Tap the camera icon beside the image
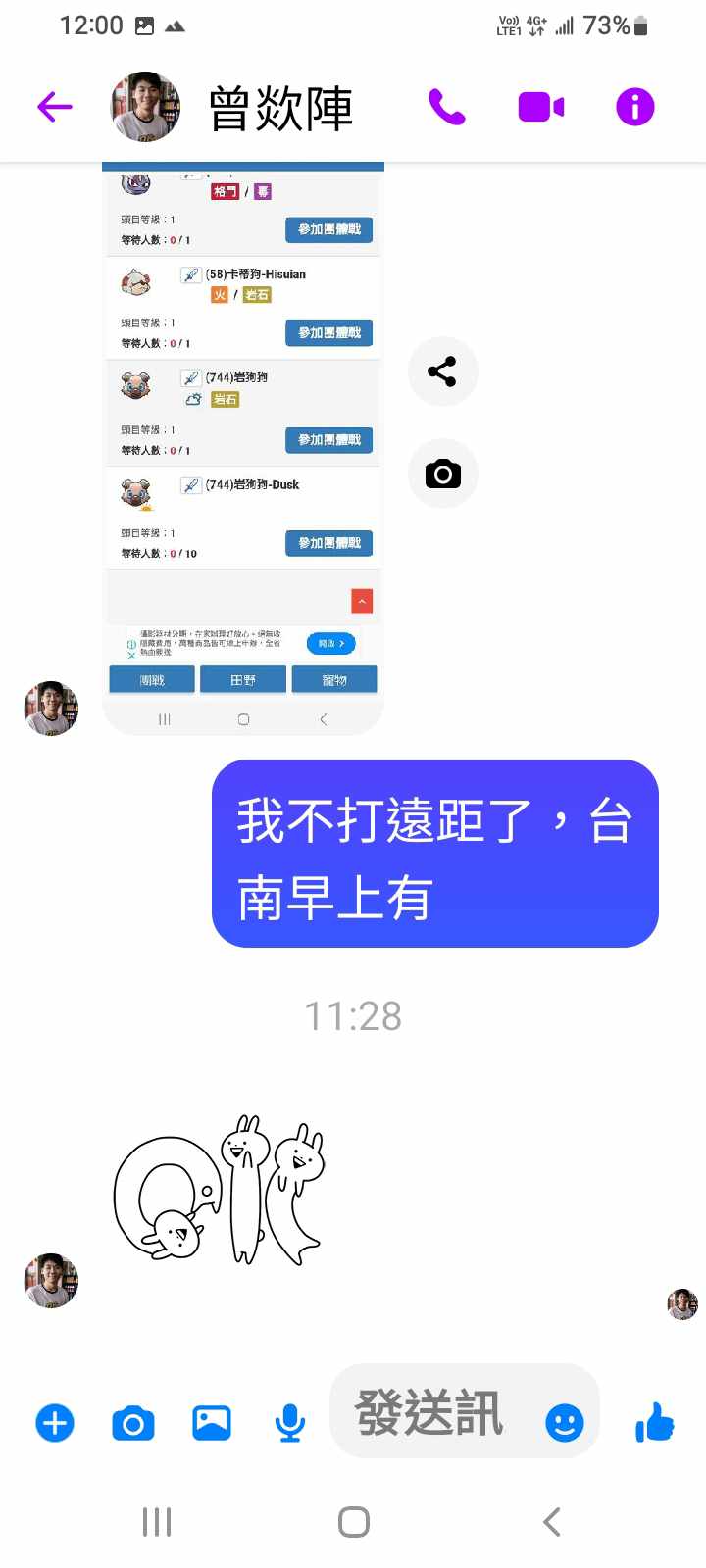706x1568 pixels. (x=442, y=474)
